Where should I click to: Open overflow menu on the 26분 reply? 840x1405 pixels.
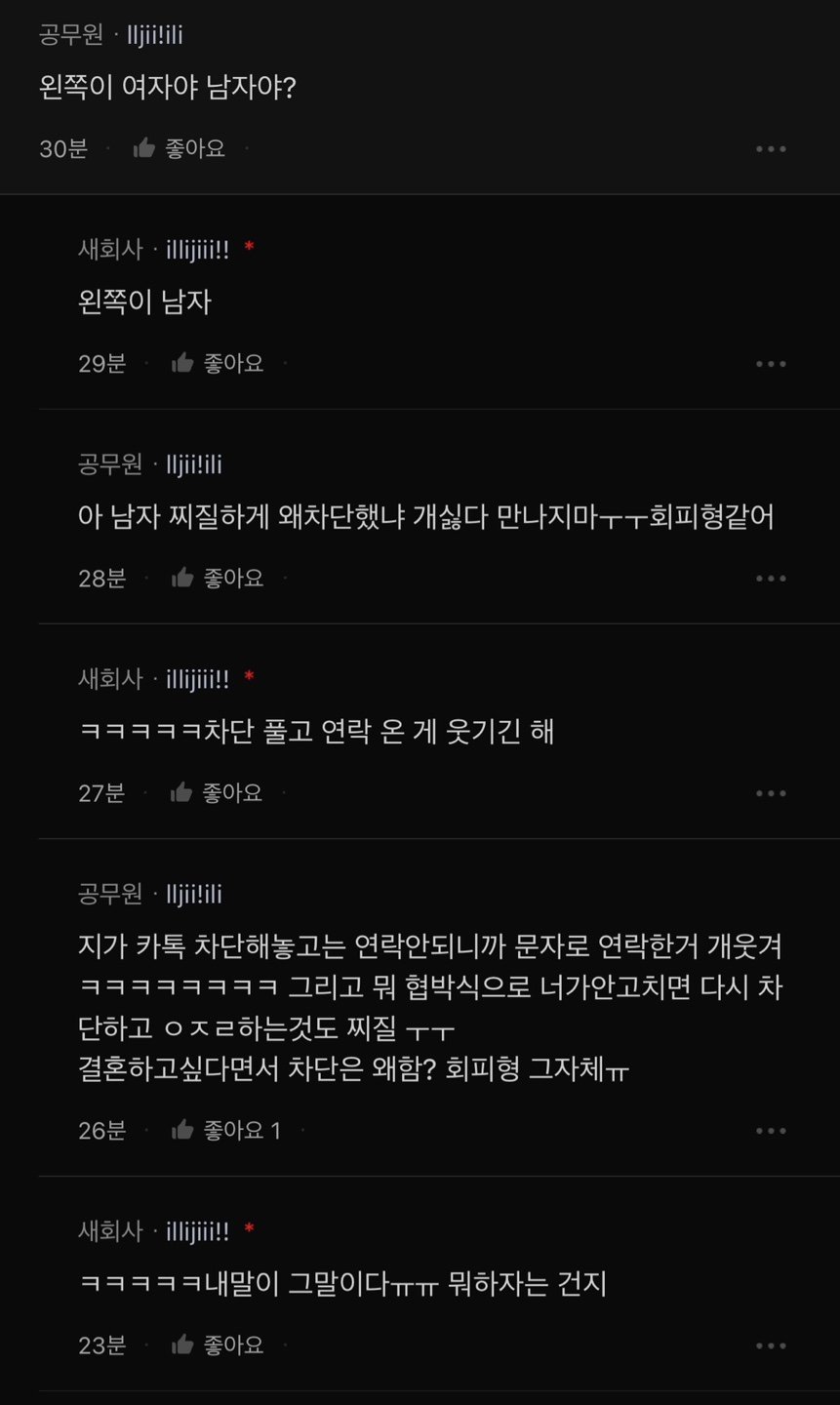771,1131
